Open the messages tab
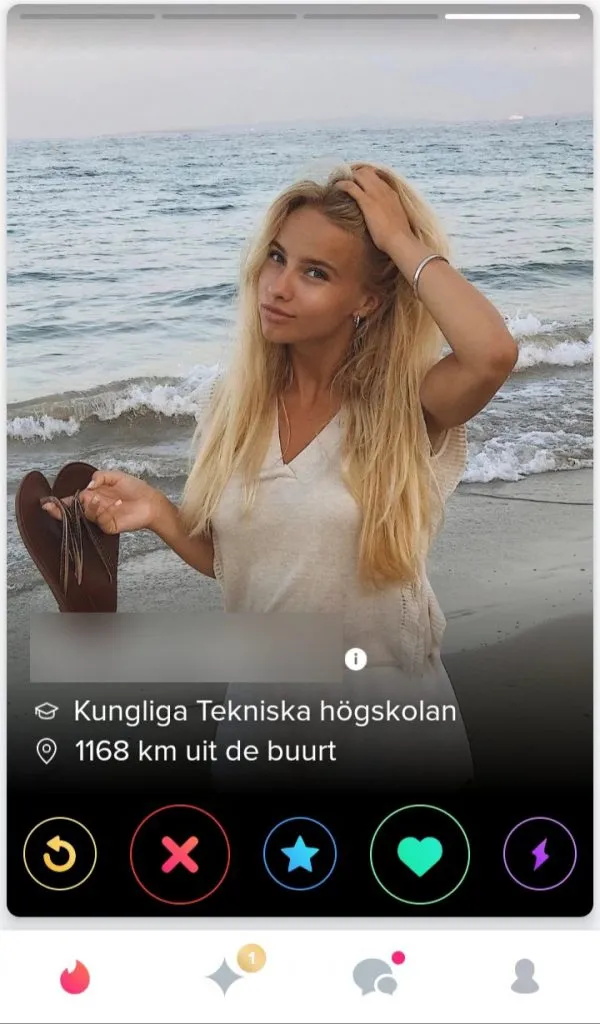Viewport: 600px width, 1024px height. (x=376, y=976)
